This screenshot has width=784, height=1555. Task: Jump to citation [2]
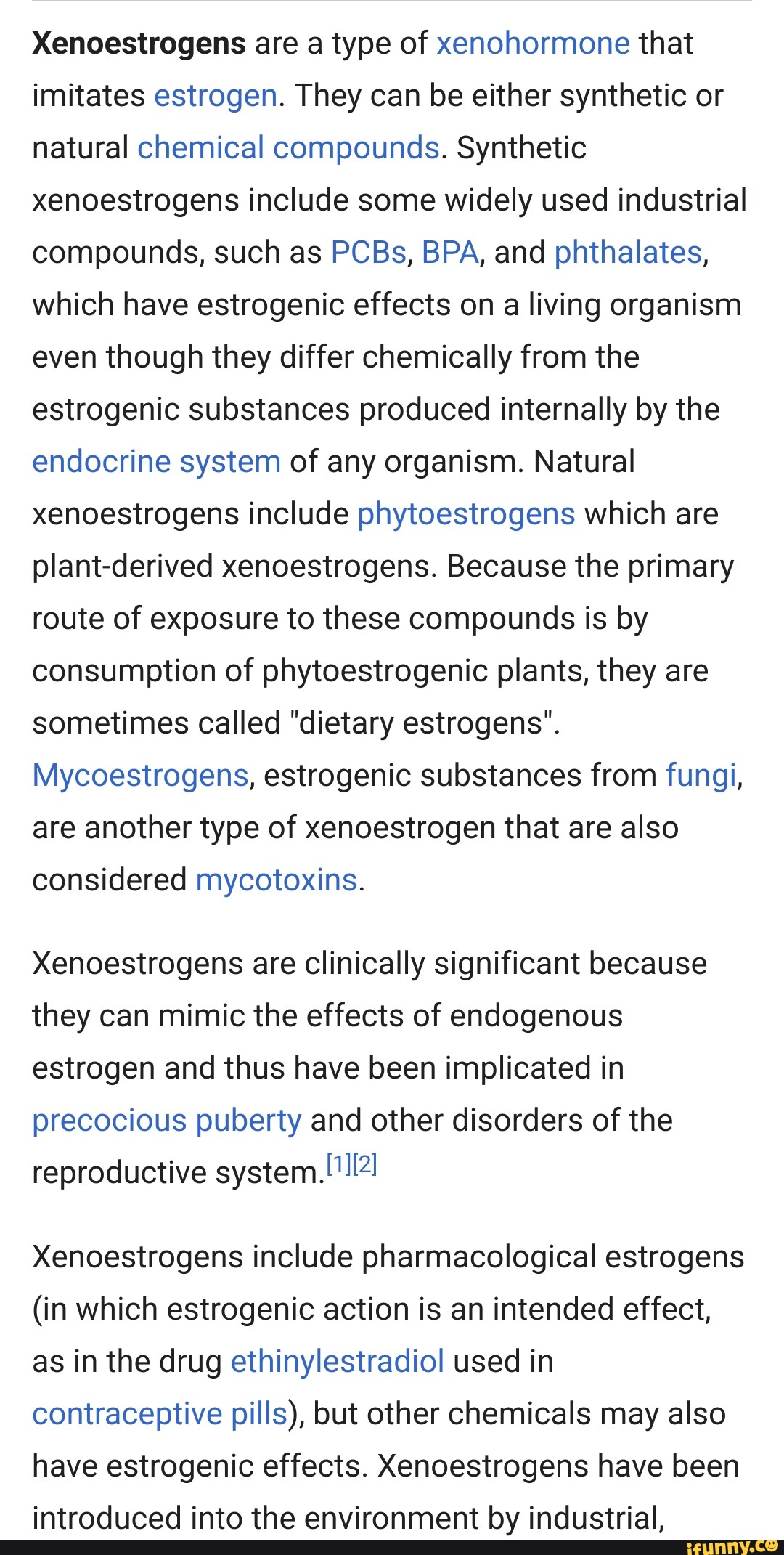point(364,1165)
